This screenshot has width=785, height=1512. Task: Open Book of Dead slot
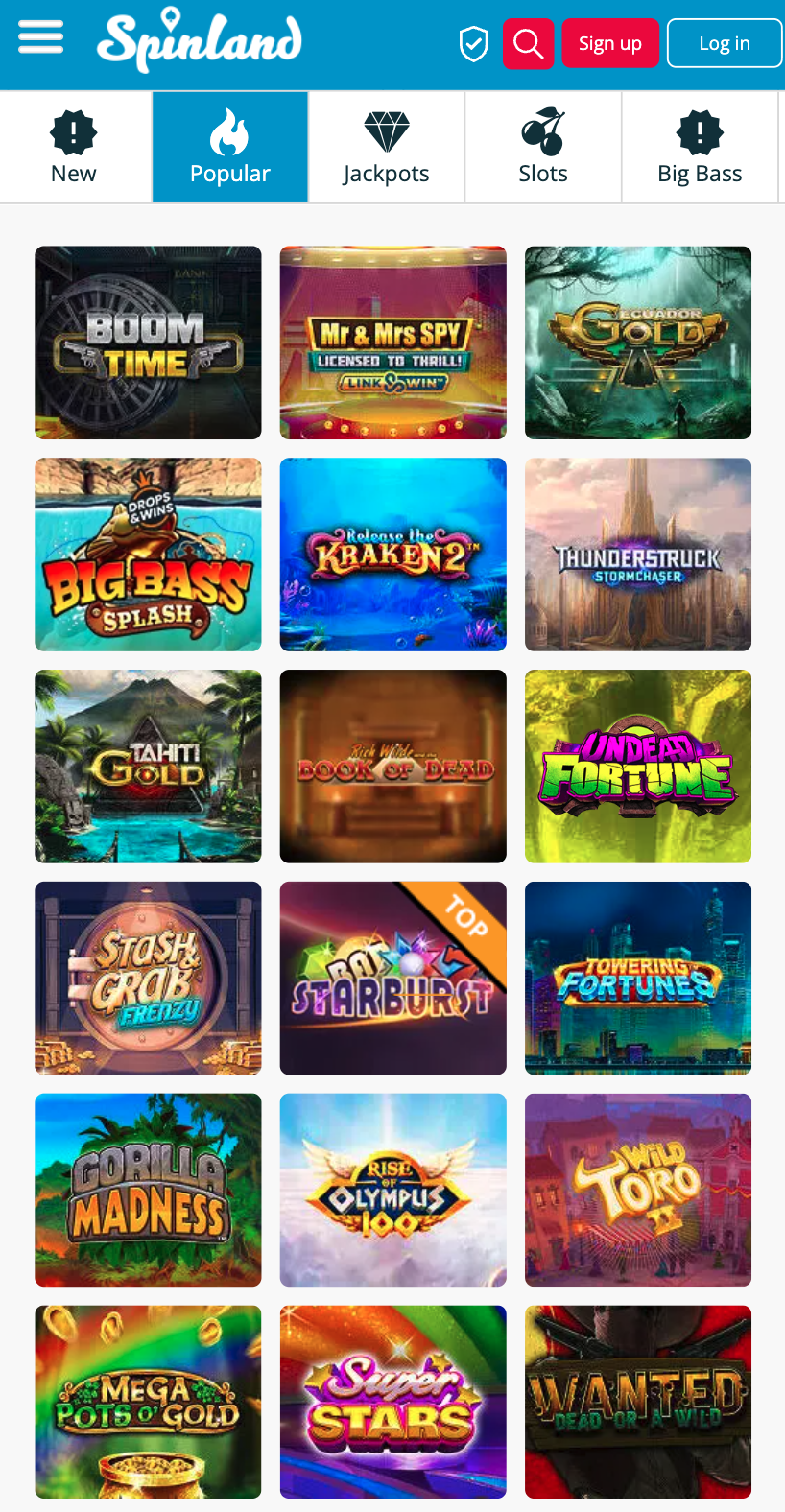392,767
